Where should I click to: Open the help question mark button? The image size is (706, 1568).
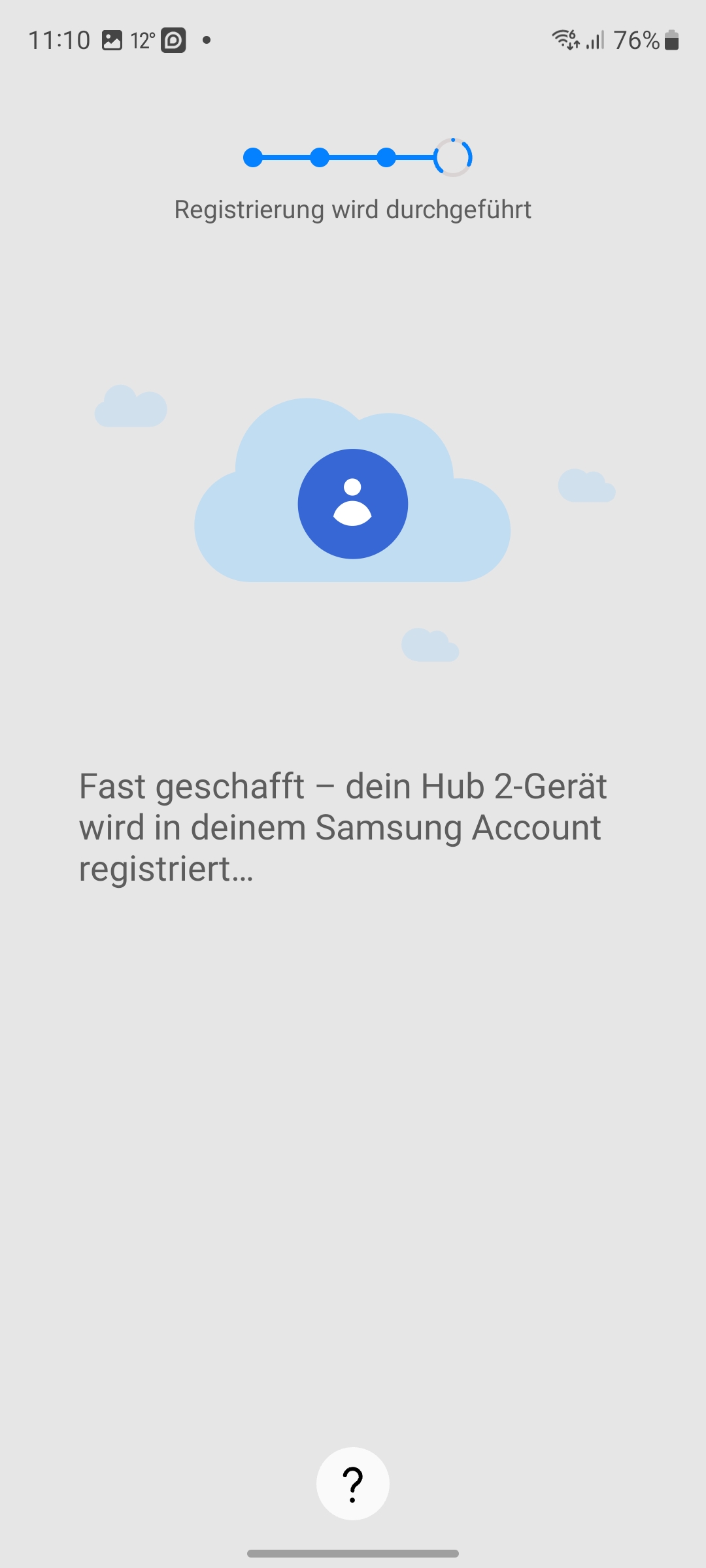pos(353,1484)
